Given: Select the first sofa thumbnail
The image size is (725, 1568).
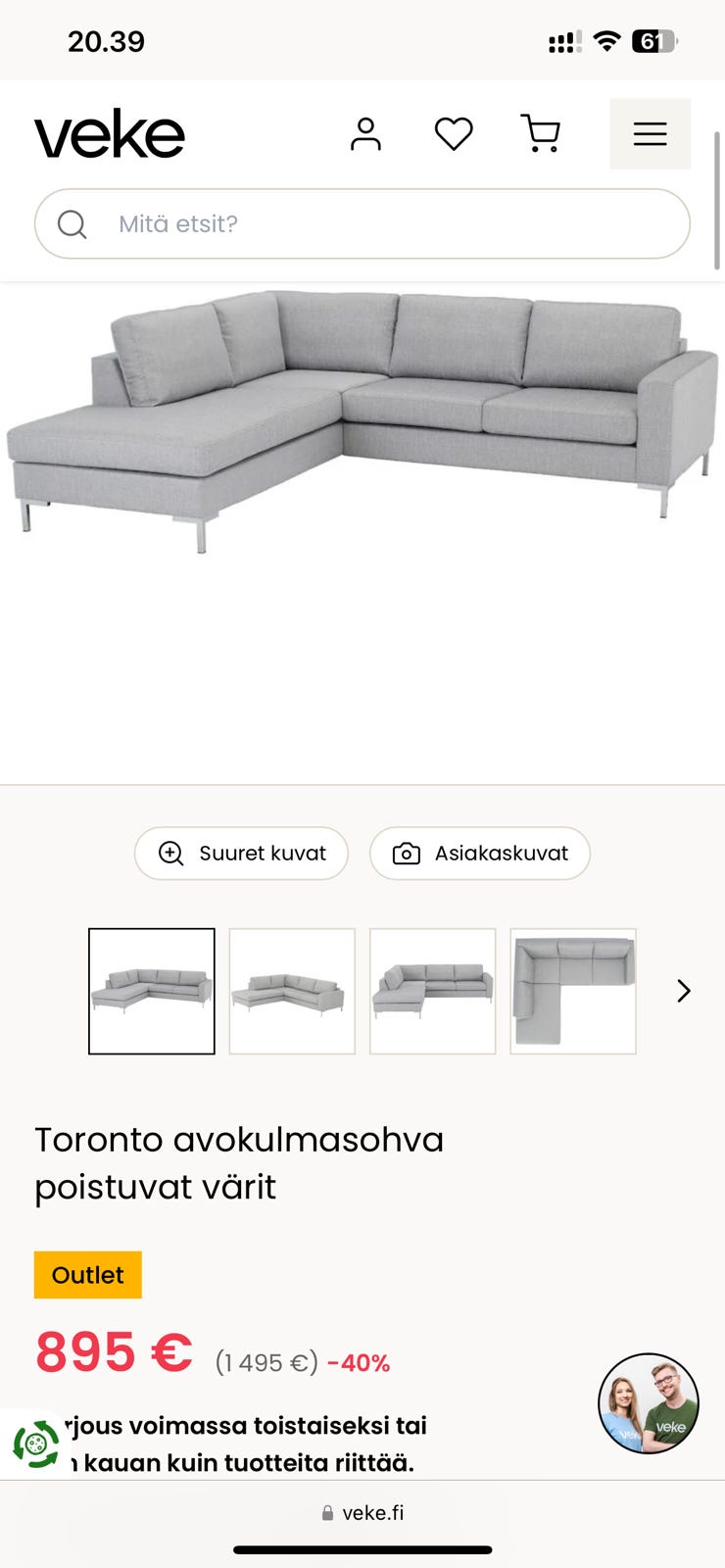Looking at the screenshot, I should point(152,991).
